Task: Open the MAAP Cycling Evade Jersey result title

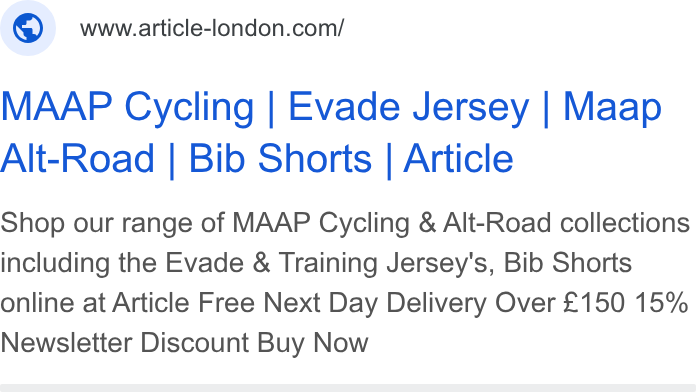Action: coord(331,132)
